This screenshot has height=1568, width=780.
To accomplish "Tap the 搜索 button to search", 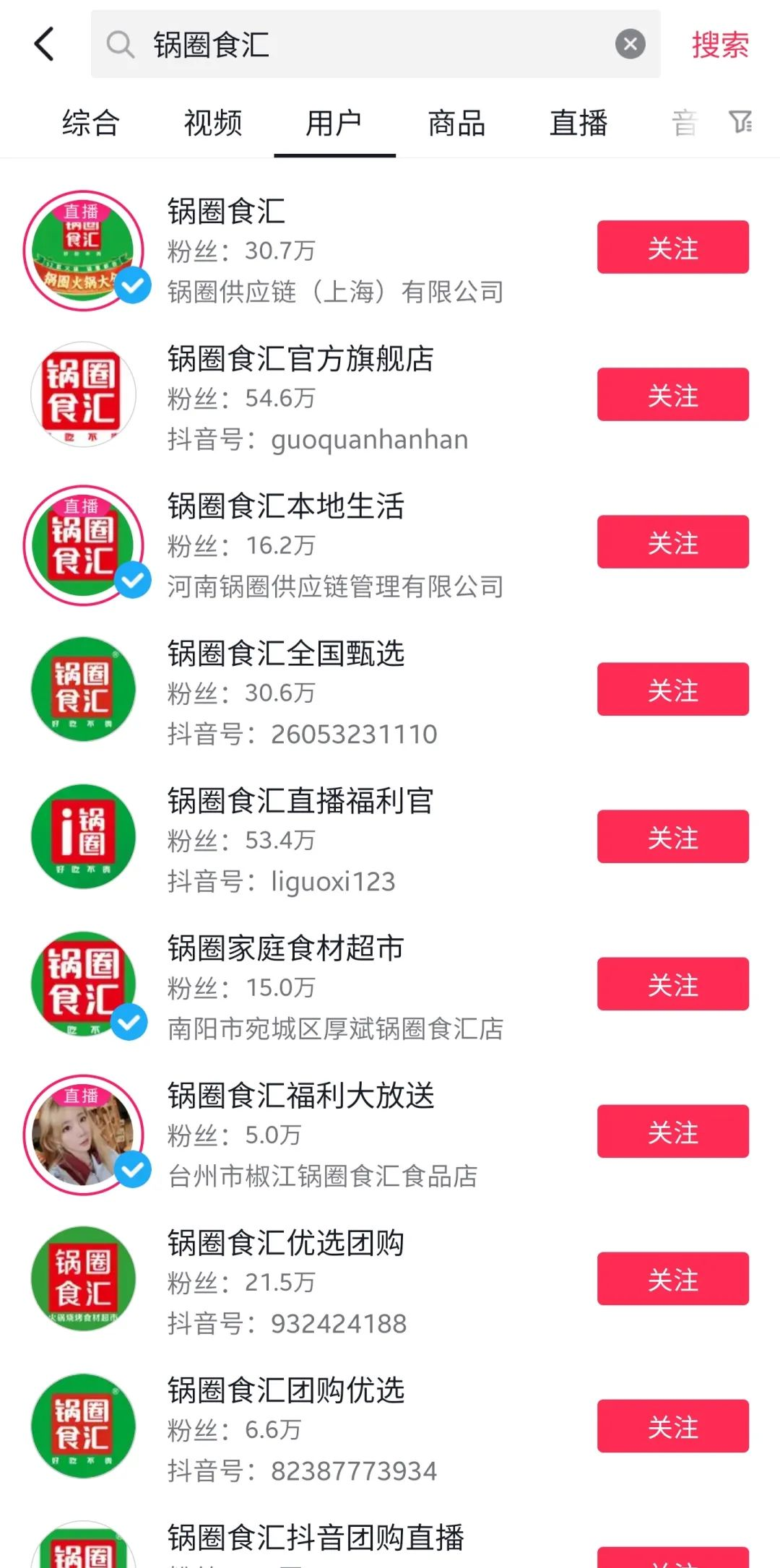I will tap(720, 45).
